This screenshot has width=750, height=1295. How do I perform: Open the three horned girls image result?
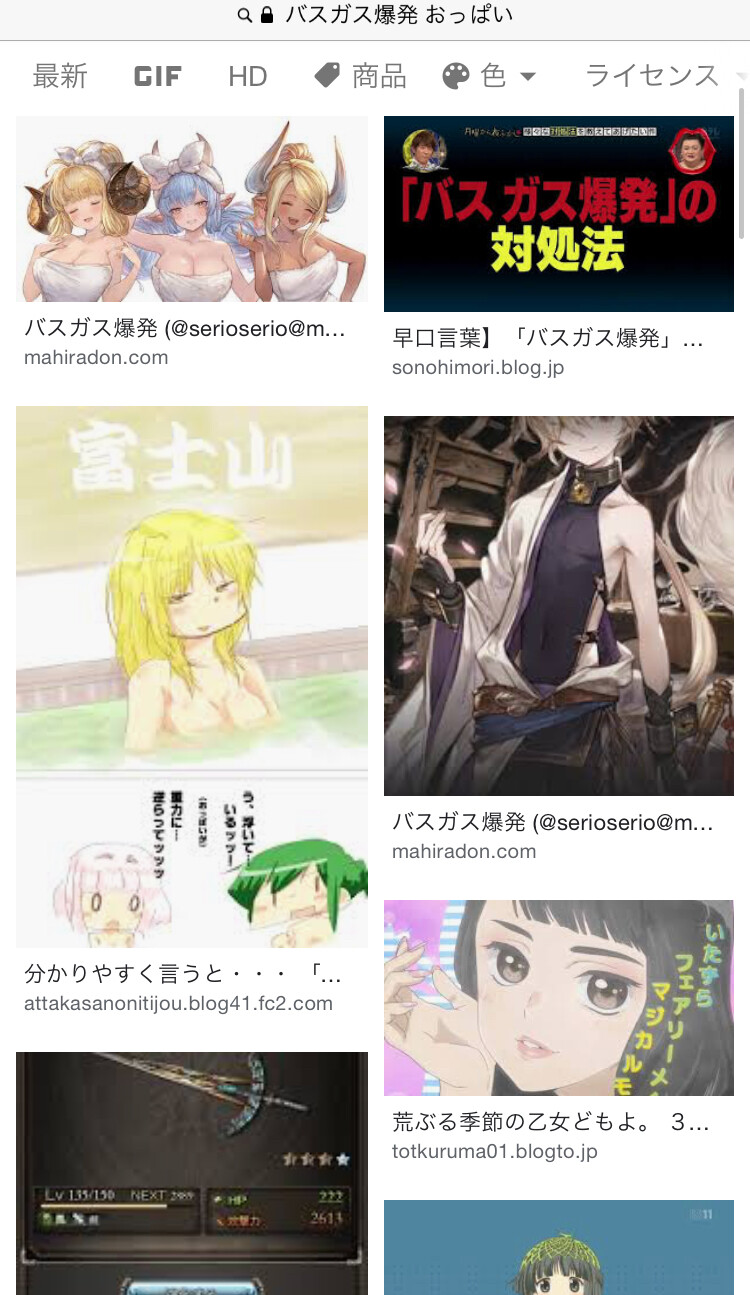(192, 209)
